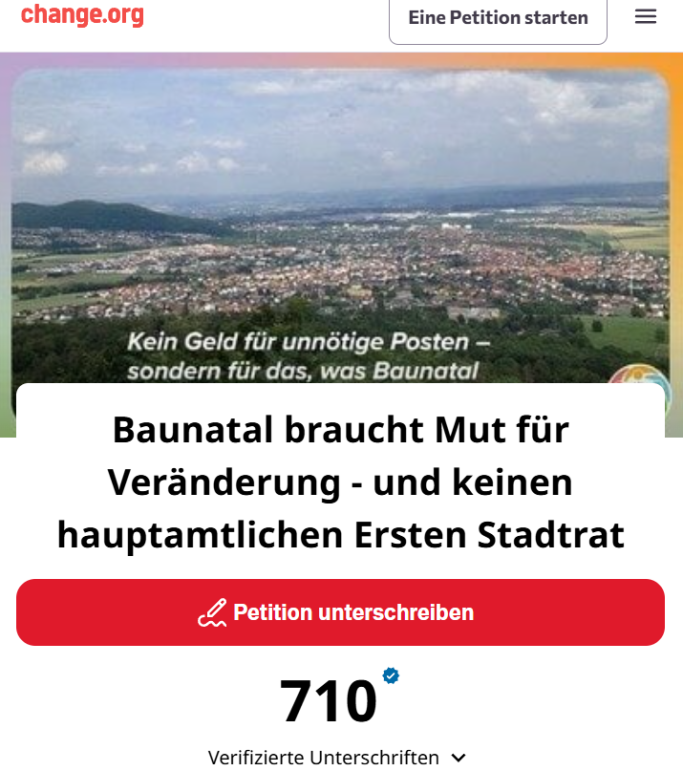Open the hamburger menu
Image resolution: width=683 pixels, height=771 pixels.
(646, 17)
